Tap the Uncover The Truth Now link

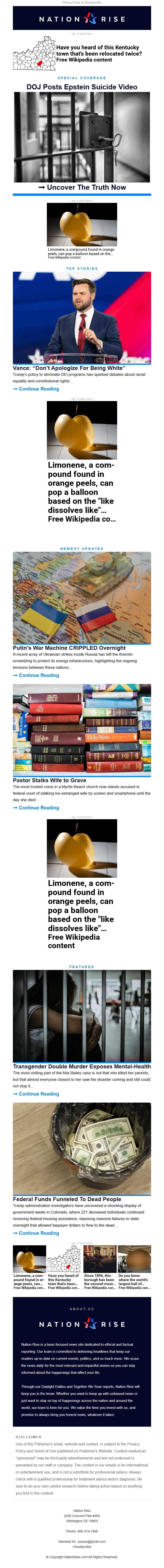82,187
